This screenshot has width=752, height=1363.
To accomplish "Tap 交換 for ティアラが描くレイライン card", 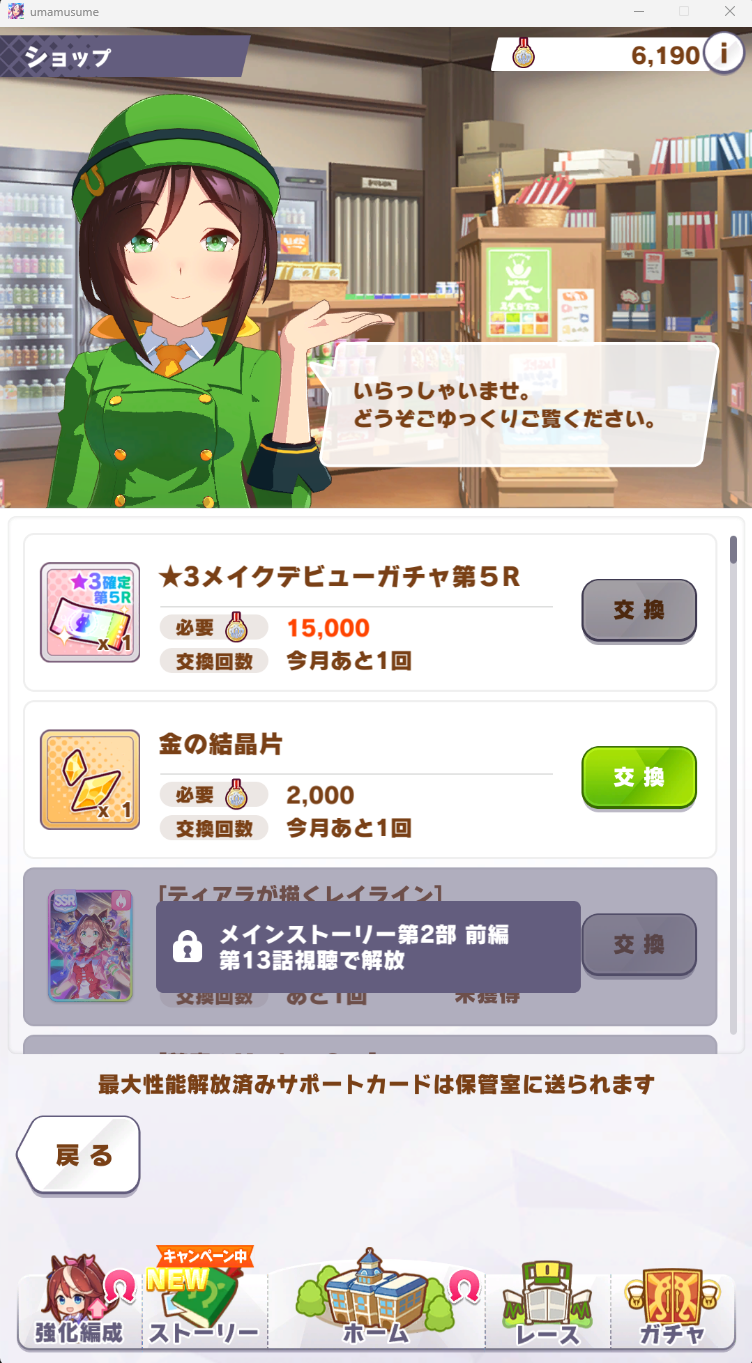I will 639,944.
